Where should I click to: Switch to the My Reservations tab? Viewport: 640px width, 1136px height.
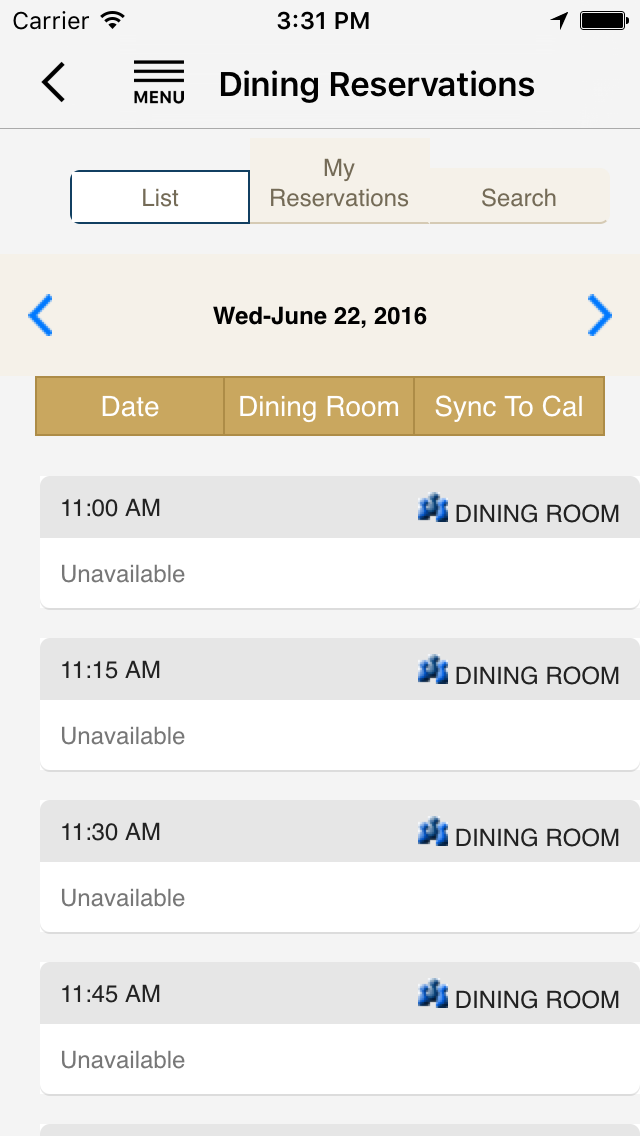pyautogui.click(x=339, y=183)
